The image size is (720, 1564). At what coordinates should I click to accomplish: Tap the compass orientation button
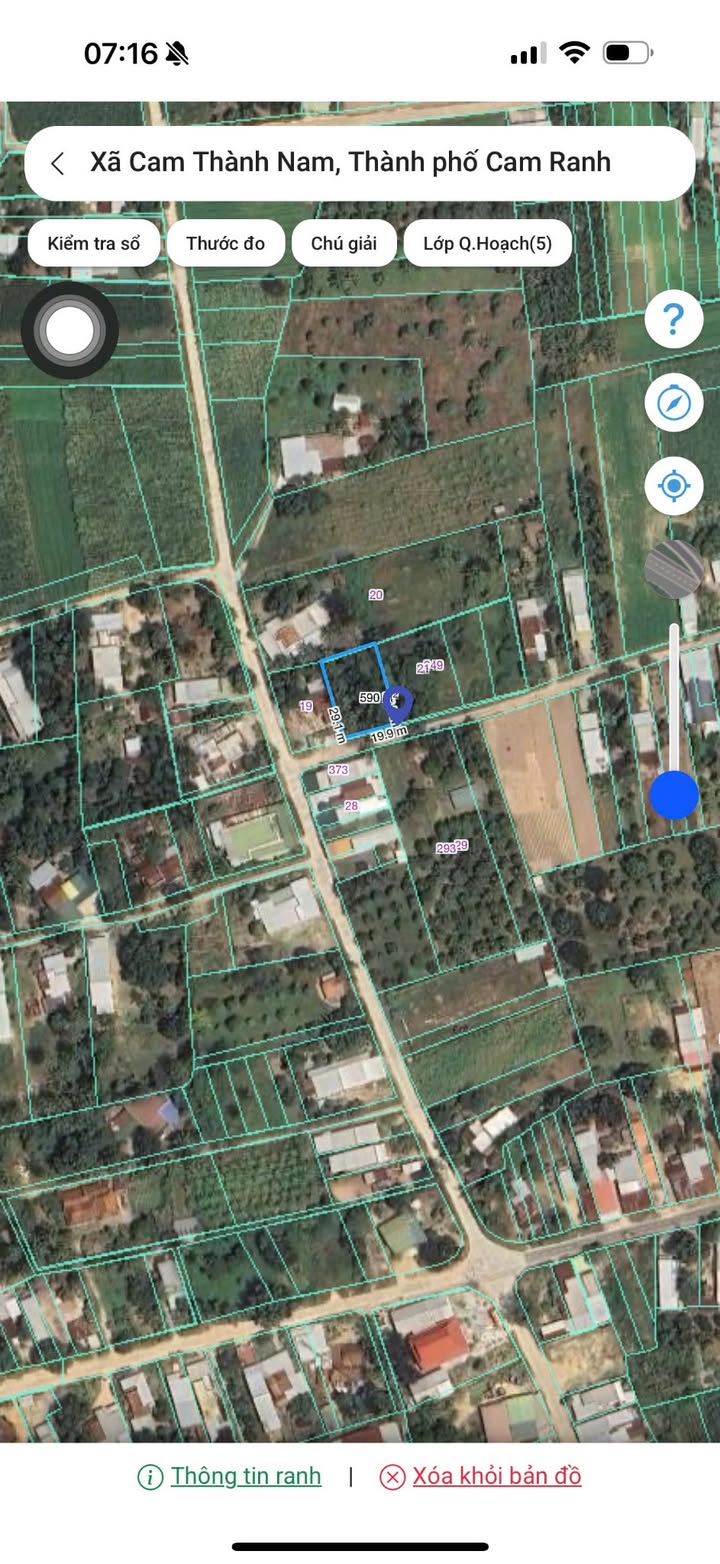tap(673, 403)
